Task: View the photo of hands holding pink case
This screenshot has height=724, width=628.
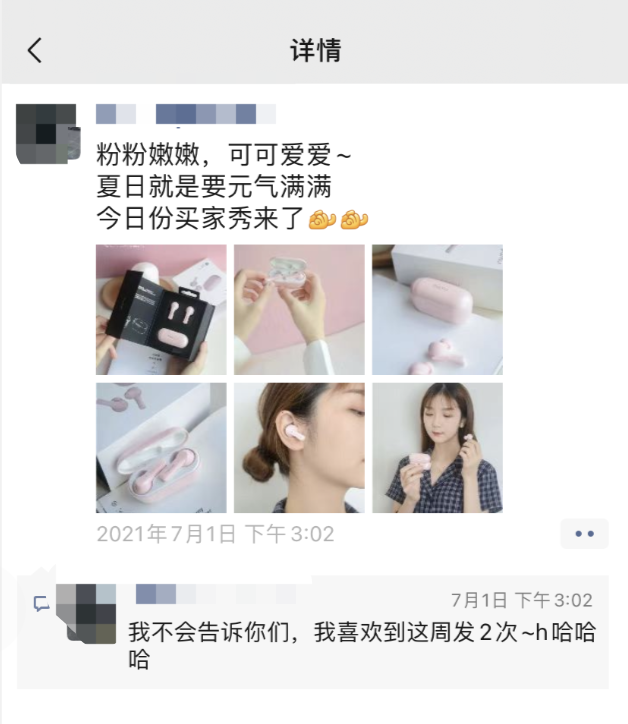Action: [x=299, y=309]
